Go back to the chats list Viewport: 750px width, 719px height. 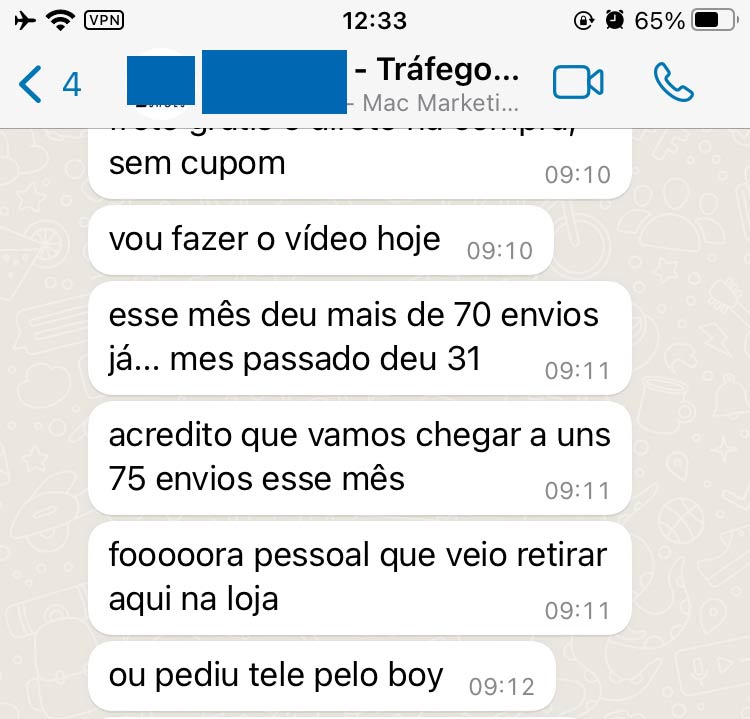(48, 84)
